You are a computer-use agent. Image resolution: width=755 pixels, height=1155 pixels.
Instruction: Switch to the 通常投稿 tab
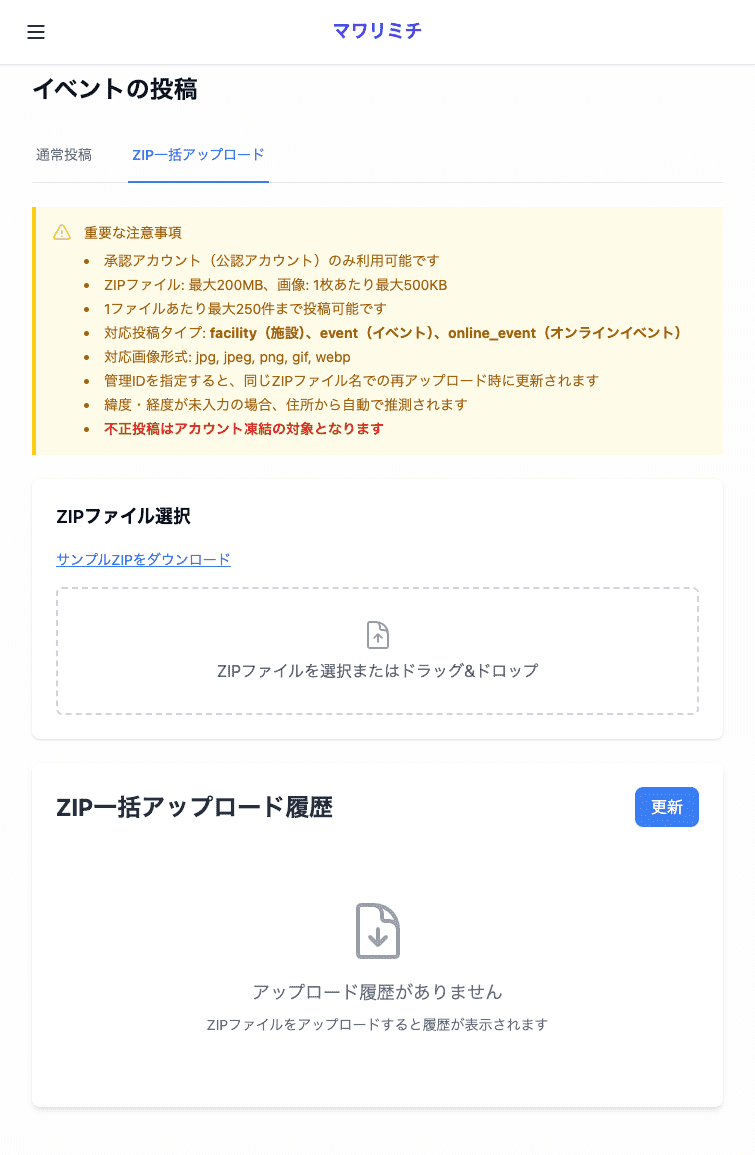click(64, 155)
